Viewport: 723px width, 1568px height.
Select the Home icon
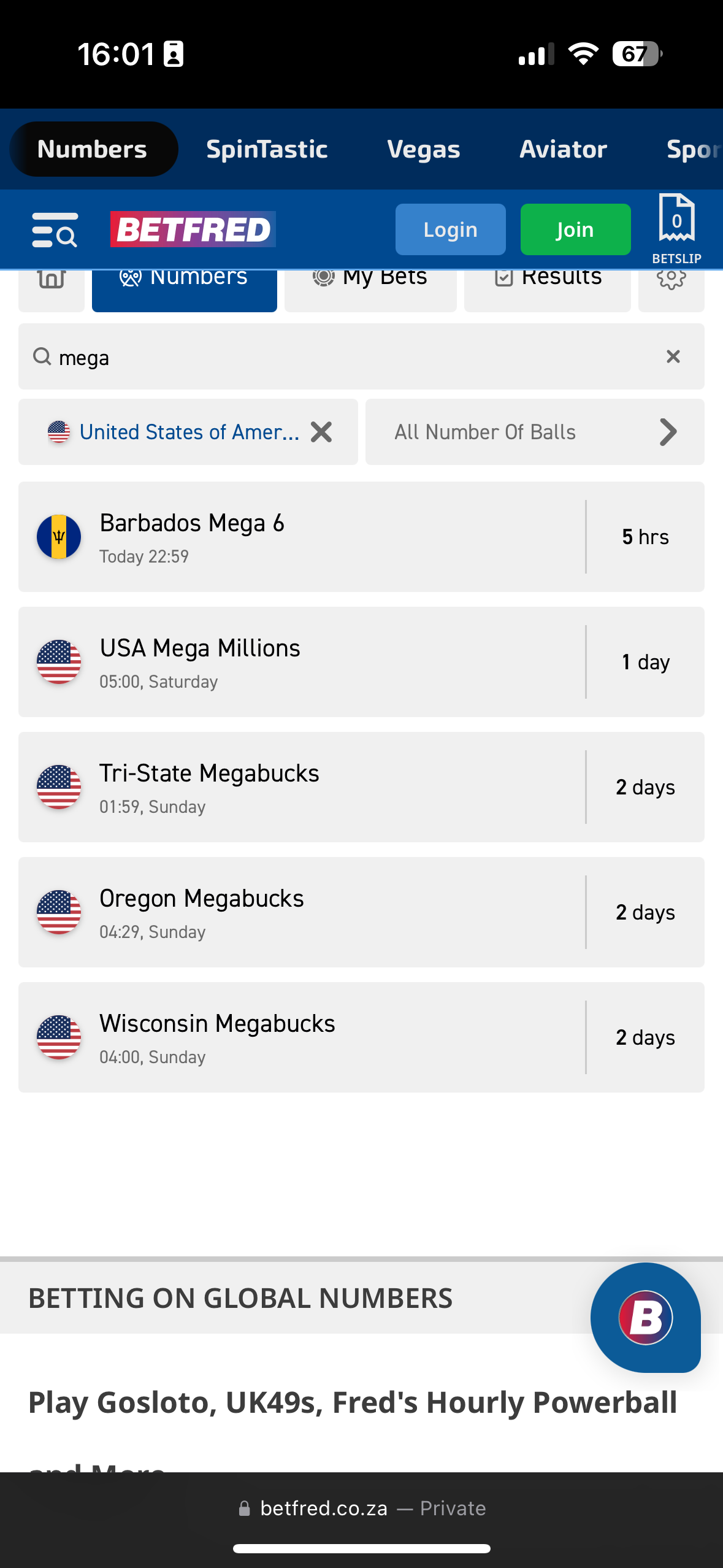tap(51, 279)
